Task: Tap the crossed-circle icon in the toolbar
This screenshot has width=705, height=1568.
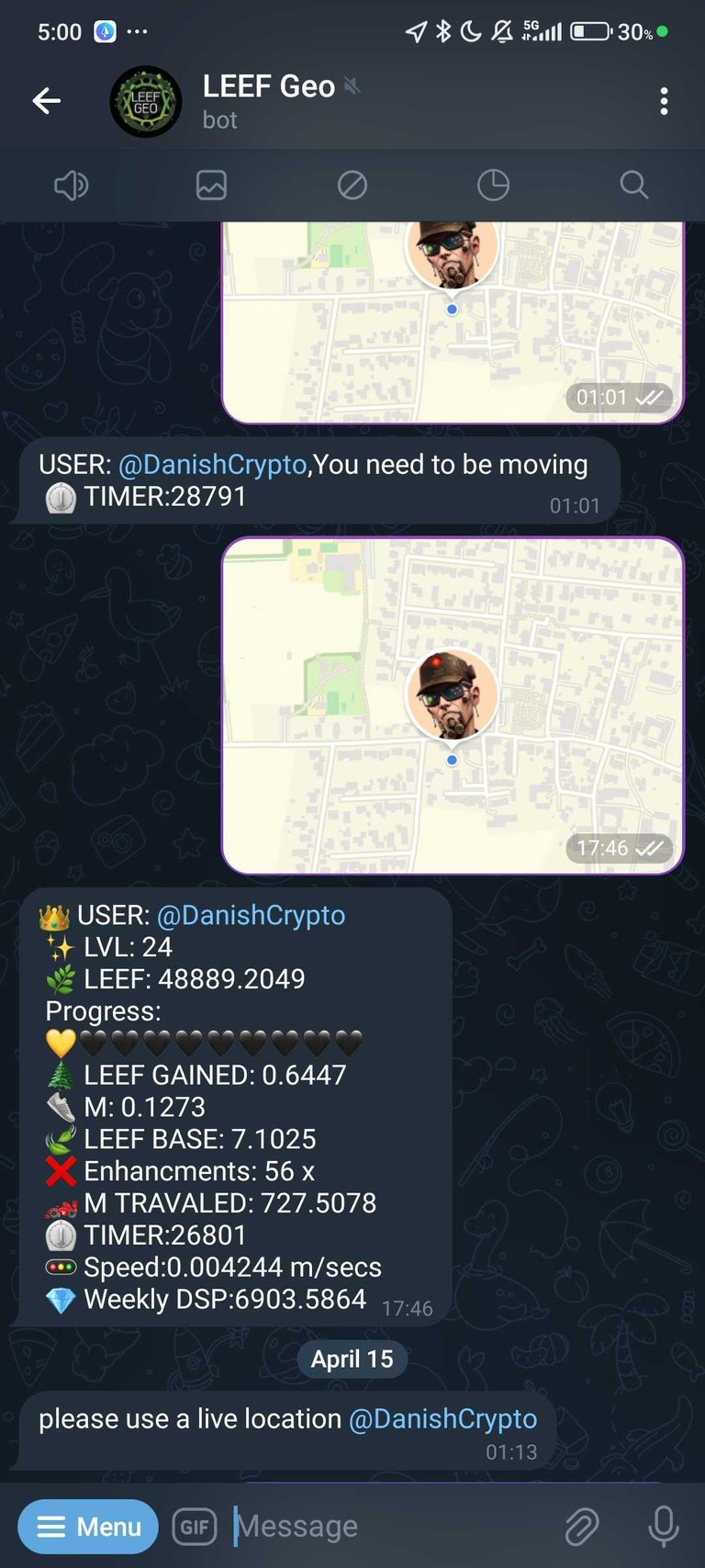Action: click(352, 186)
